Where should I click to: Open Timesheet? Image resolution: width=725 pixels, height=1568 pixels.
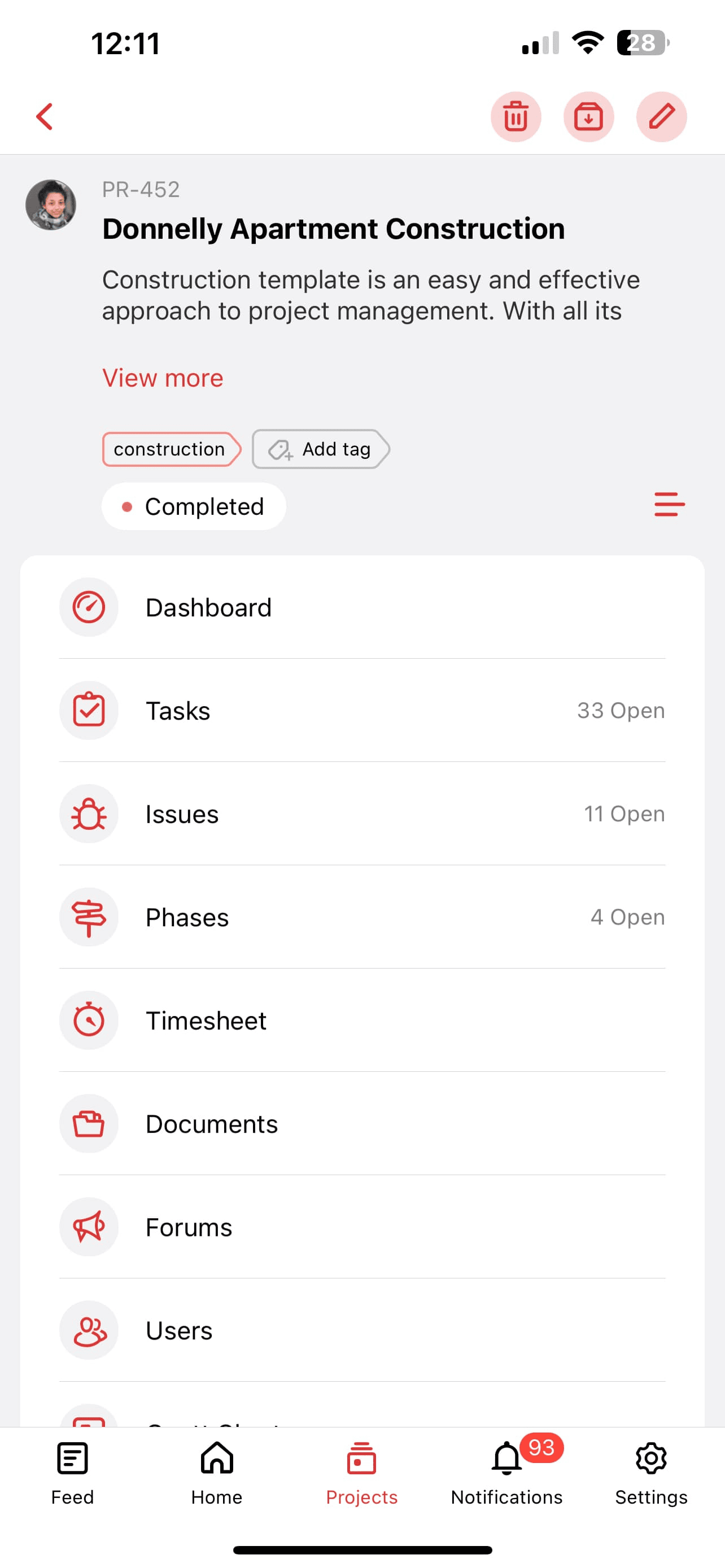click(x=361, y=1021)
